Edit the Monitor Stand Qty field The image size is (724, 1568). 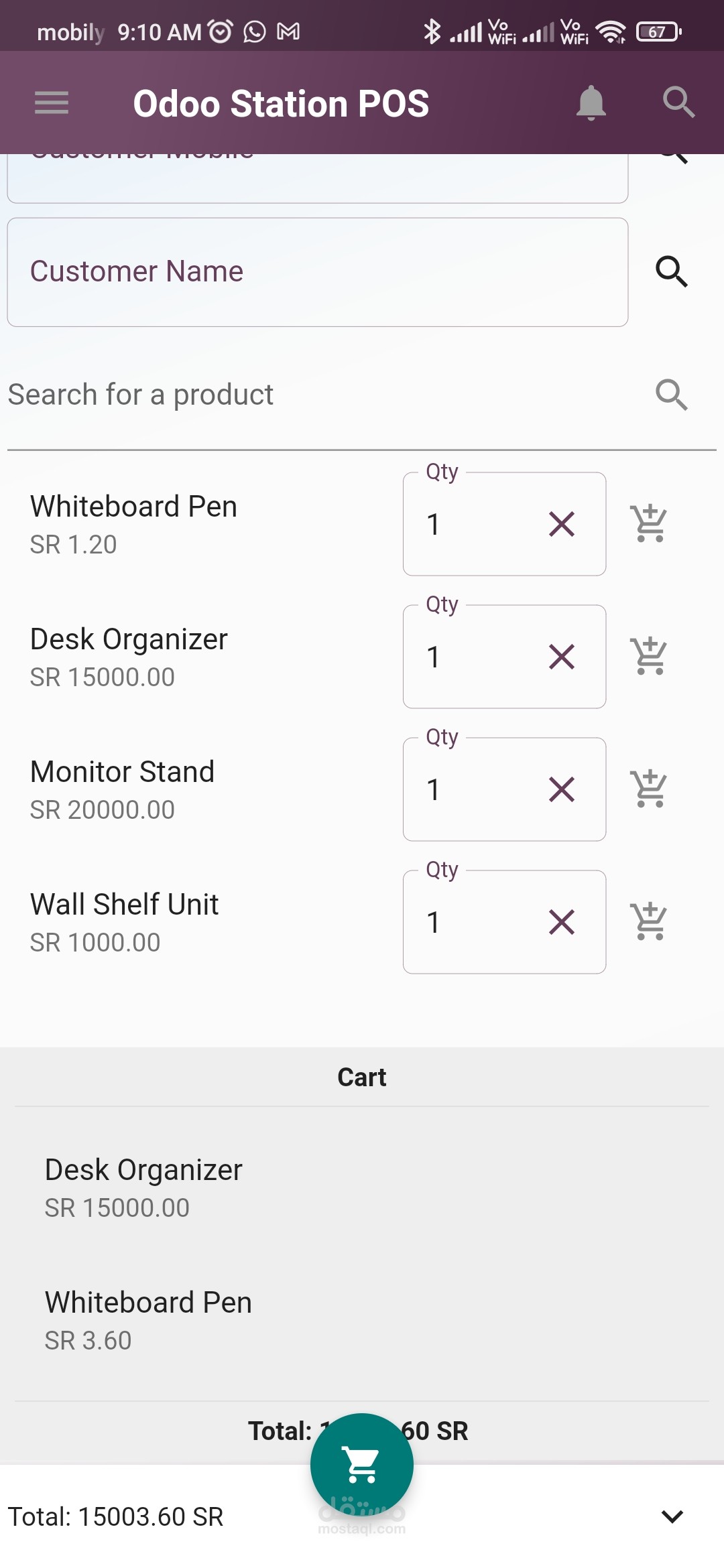pos(469,789)
